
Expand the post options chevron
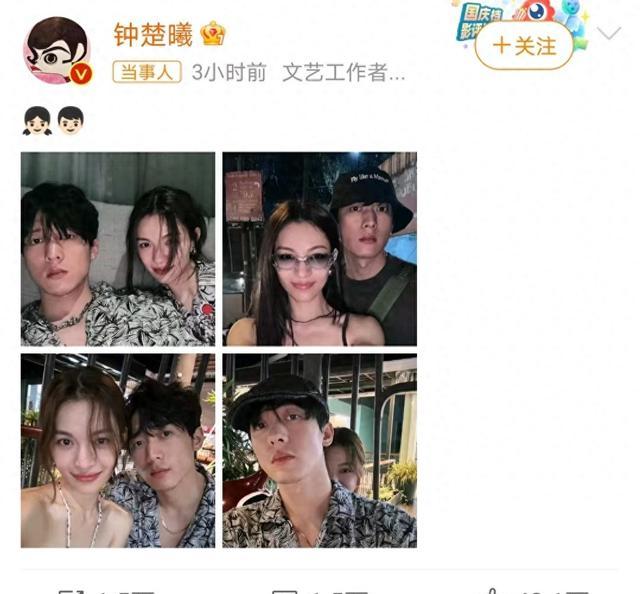[608, 33]
